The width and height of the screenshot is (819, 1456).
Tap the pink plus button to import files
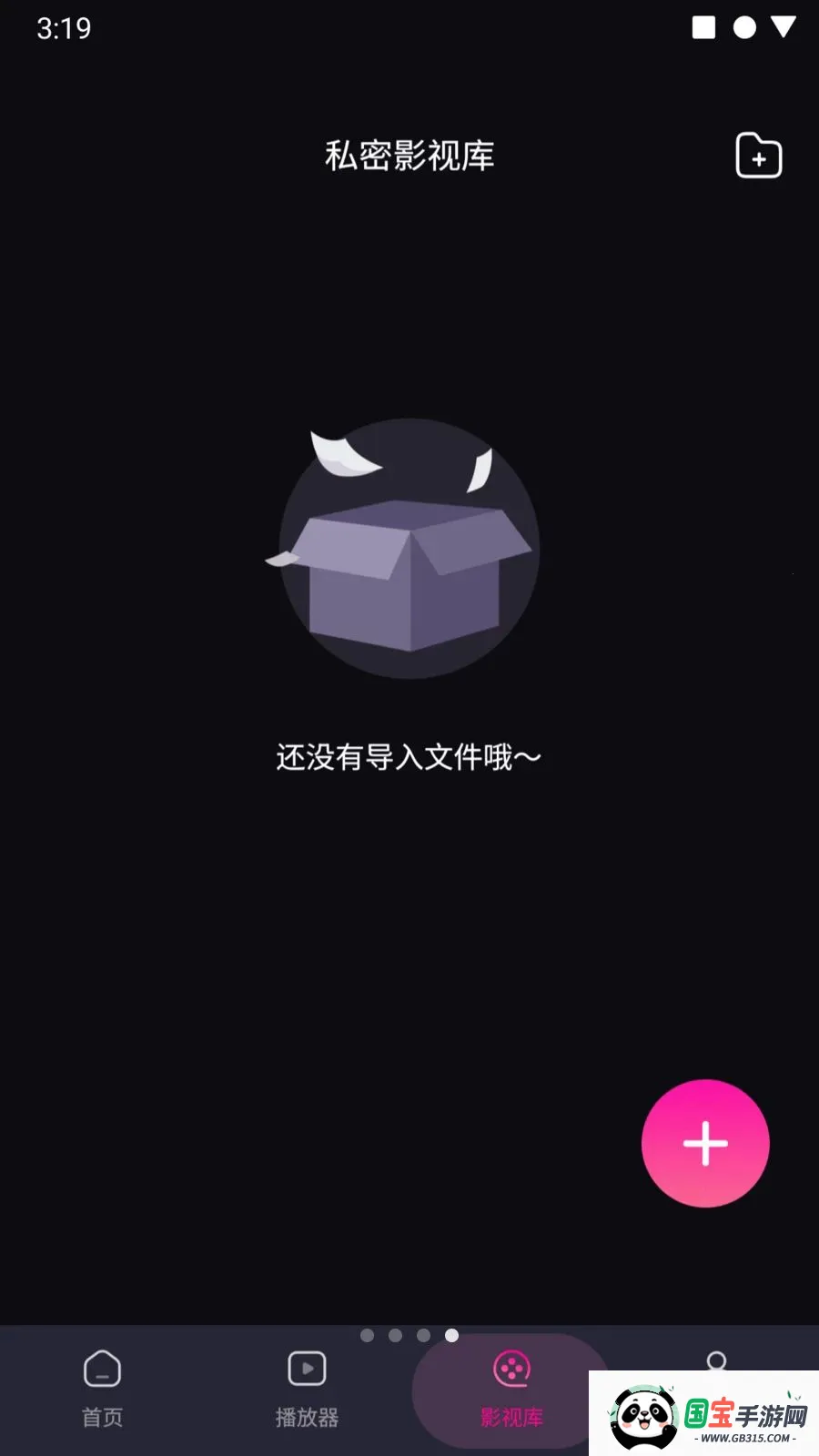click(x=706, y=1143)
